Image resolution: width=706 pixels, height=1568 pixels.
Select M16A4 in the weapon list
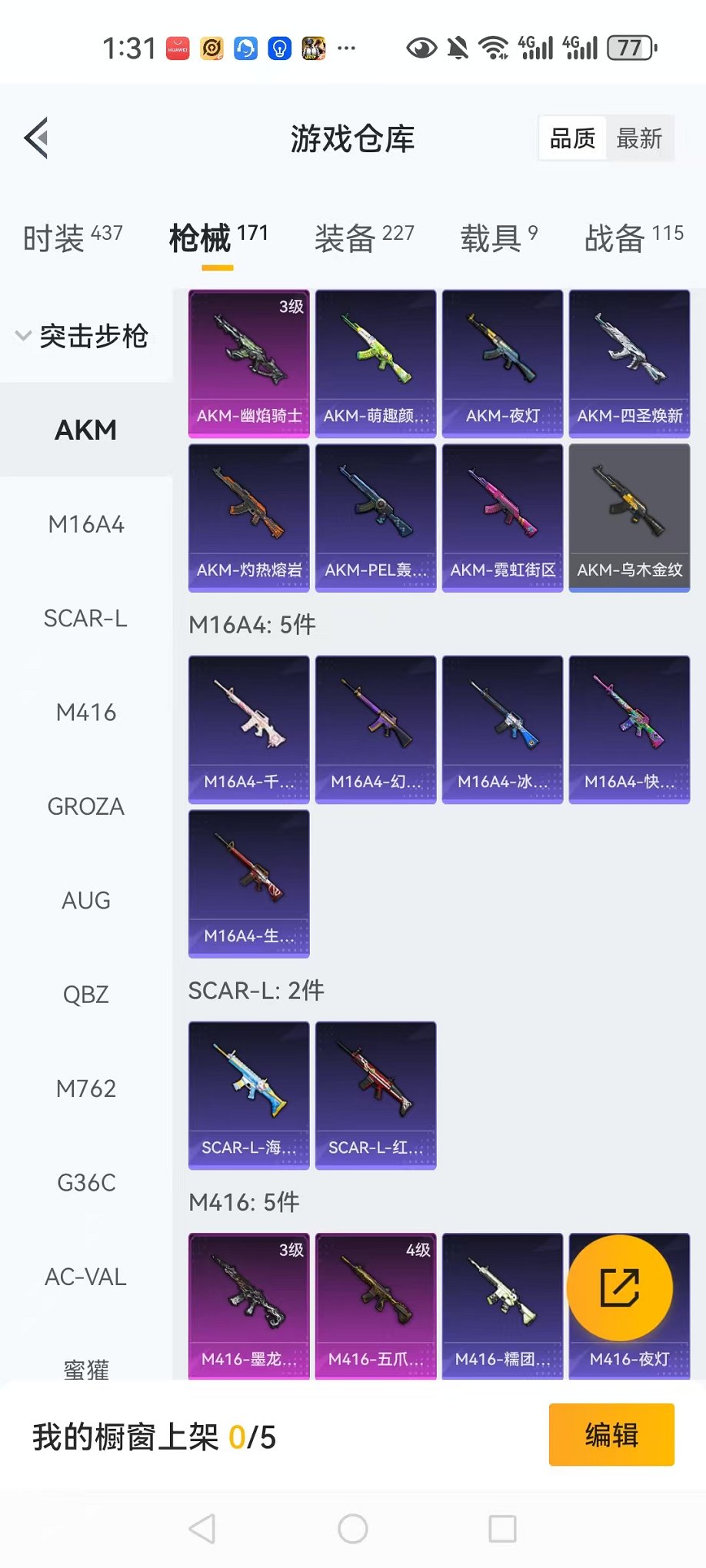pos(86,524)
